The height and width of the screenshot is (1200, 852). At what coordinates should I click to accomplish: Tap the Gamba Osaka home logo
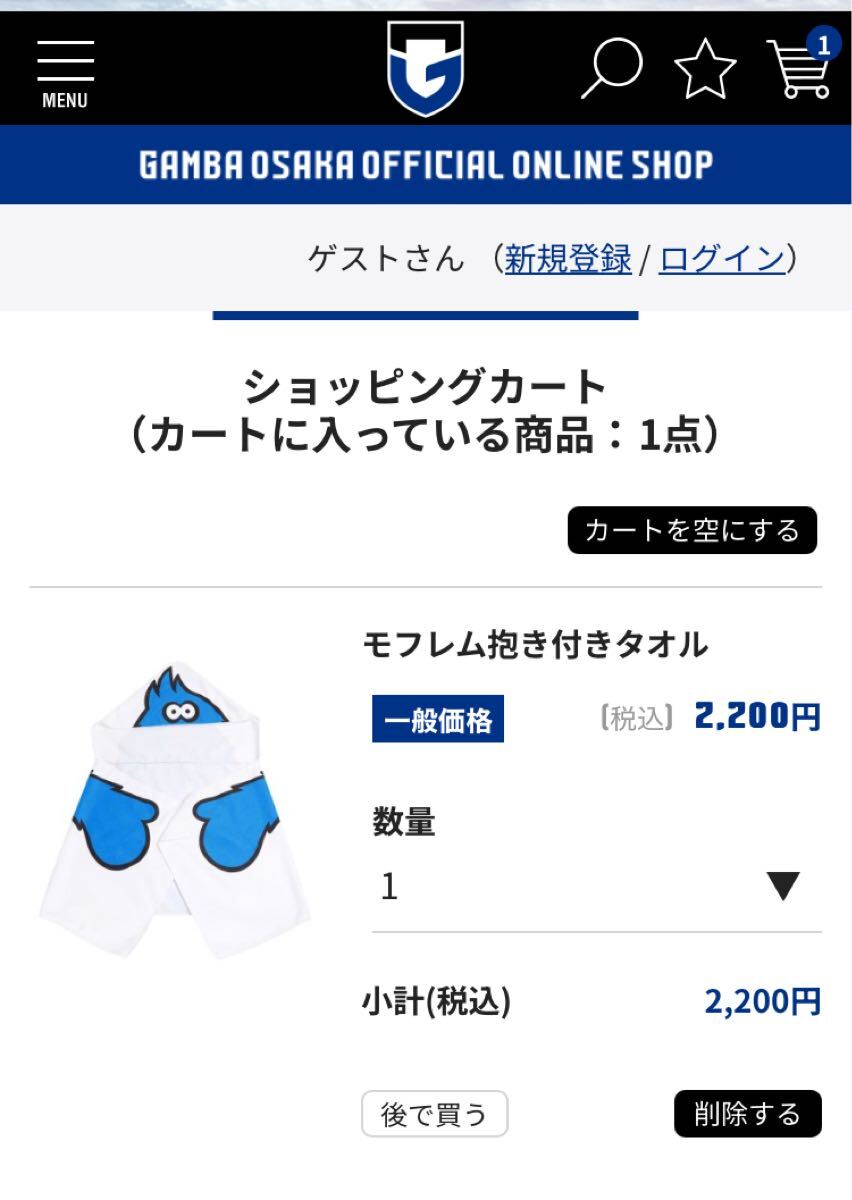[425, 68]
